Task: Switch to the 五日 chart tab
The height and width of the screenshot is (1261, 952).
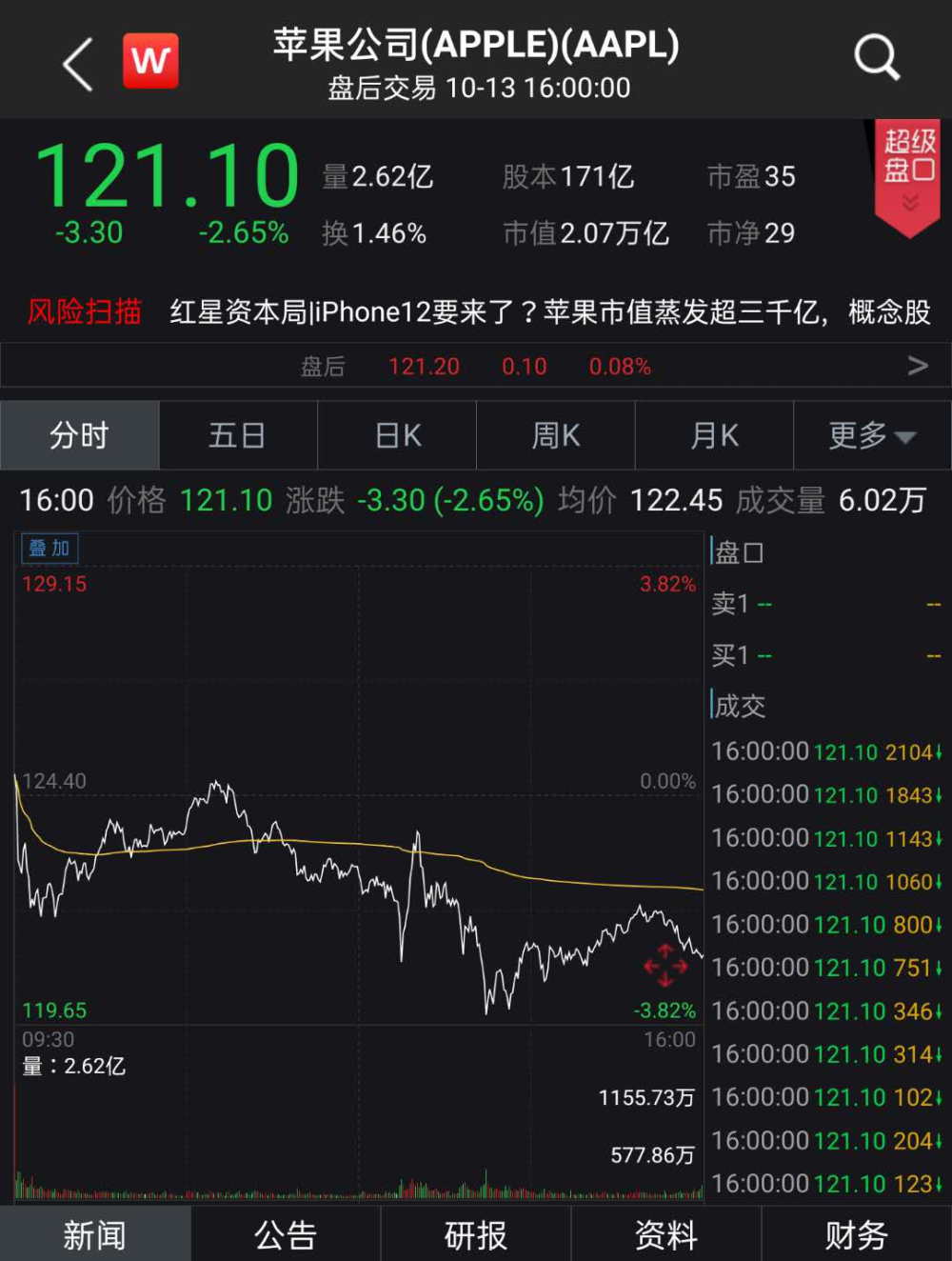Action: coord(238,435)
